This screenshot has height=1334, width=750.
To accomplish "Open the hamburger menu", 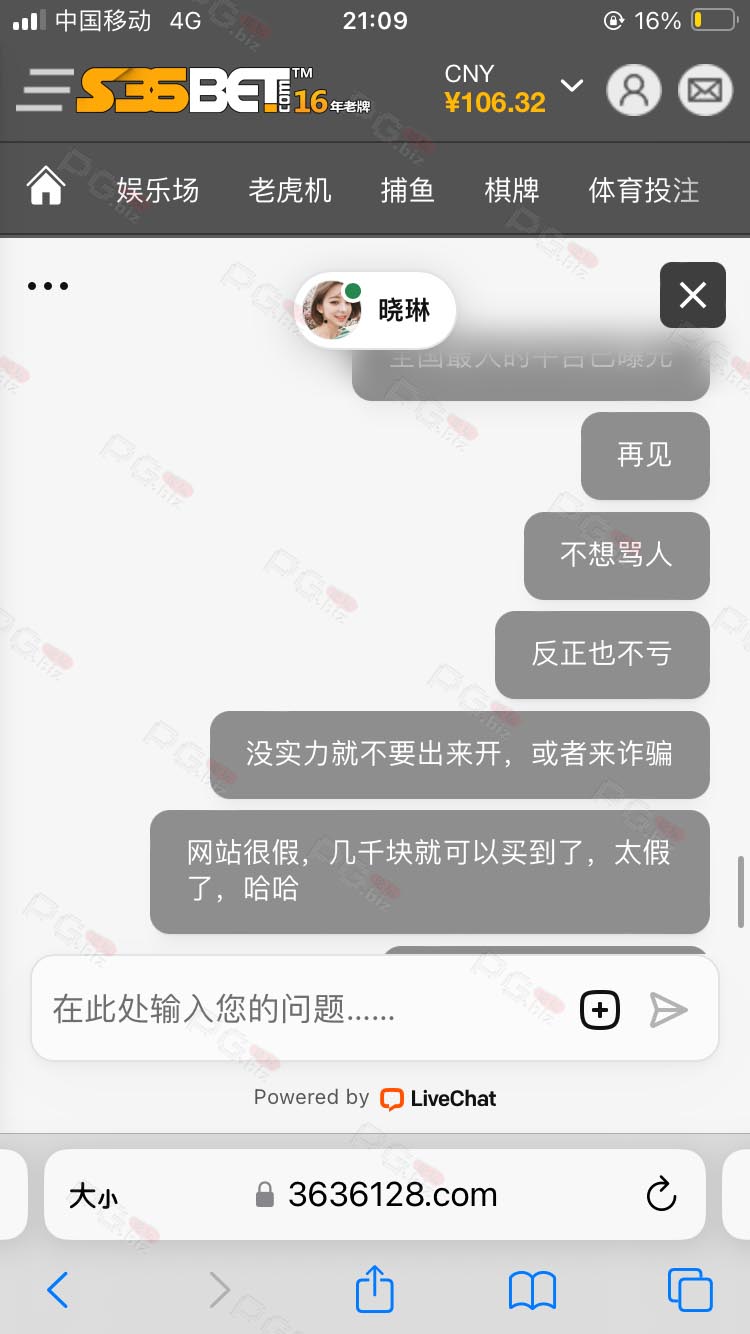I will pos(44,91).
